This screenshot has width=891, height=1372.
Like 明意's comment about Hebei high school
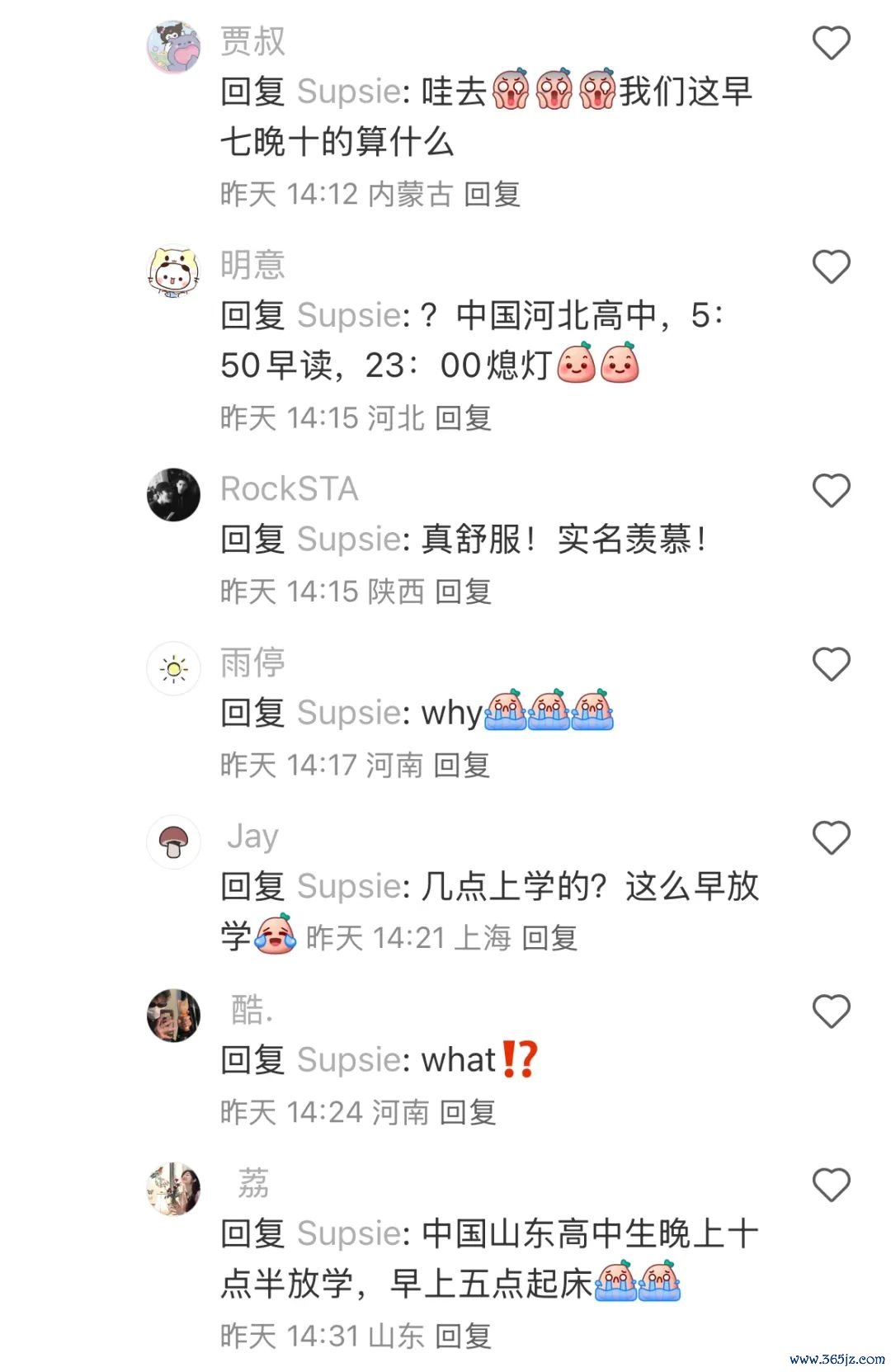pyautogui.click(x=831, y=266)
